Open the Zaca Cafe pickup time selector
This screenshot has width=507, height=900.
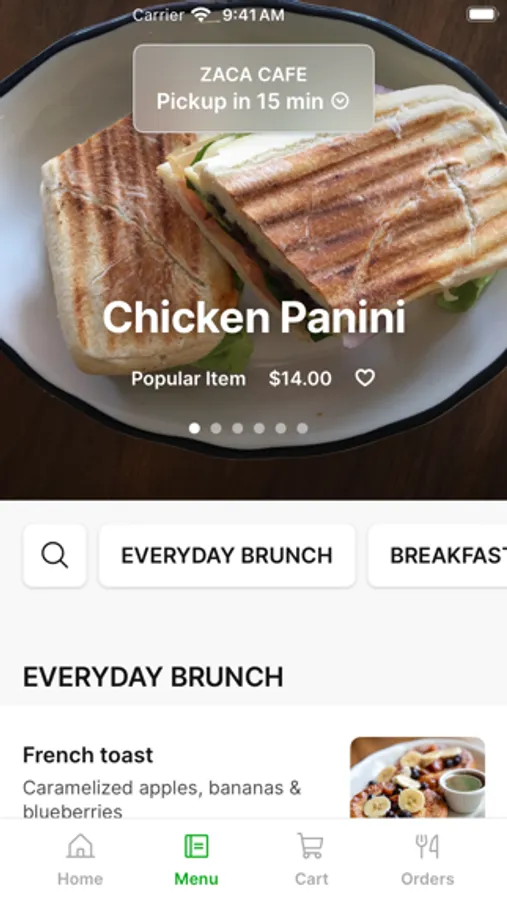coord(253,88)
